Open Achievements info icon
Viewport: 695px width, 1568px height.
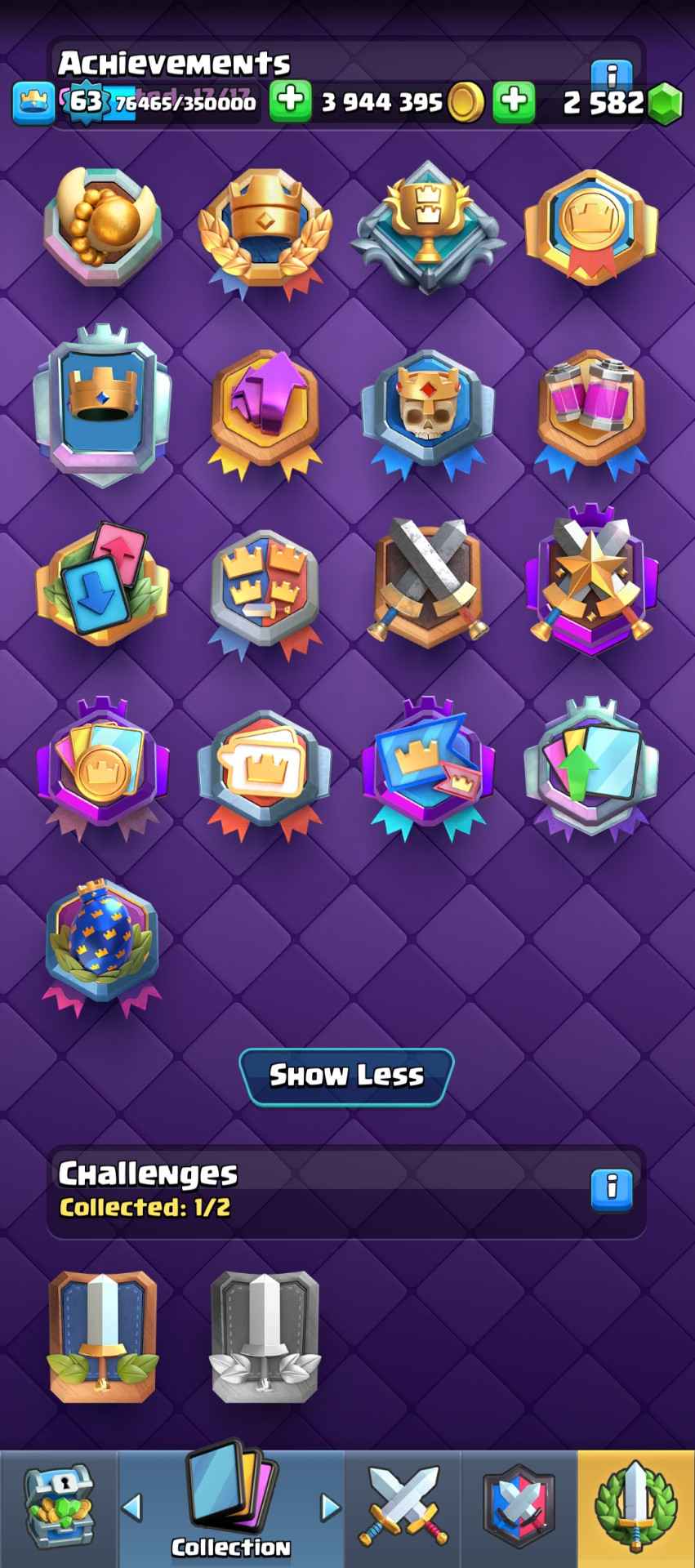[x=611, y=75]
